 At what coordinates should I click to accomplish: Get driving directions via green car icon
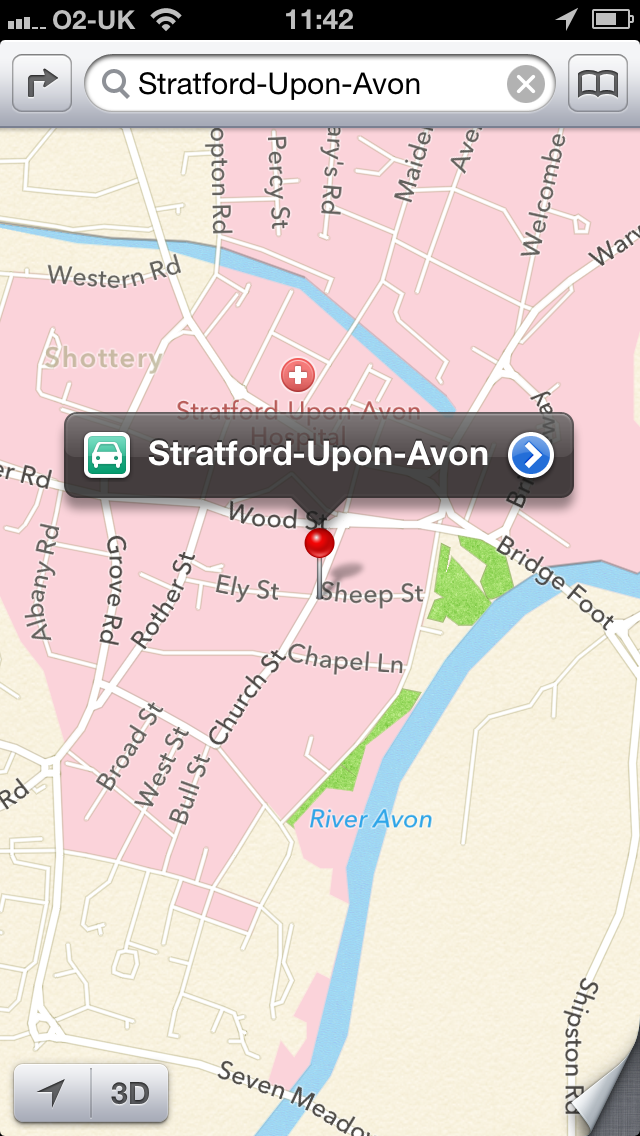pos(107,455)
